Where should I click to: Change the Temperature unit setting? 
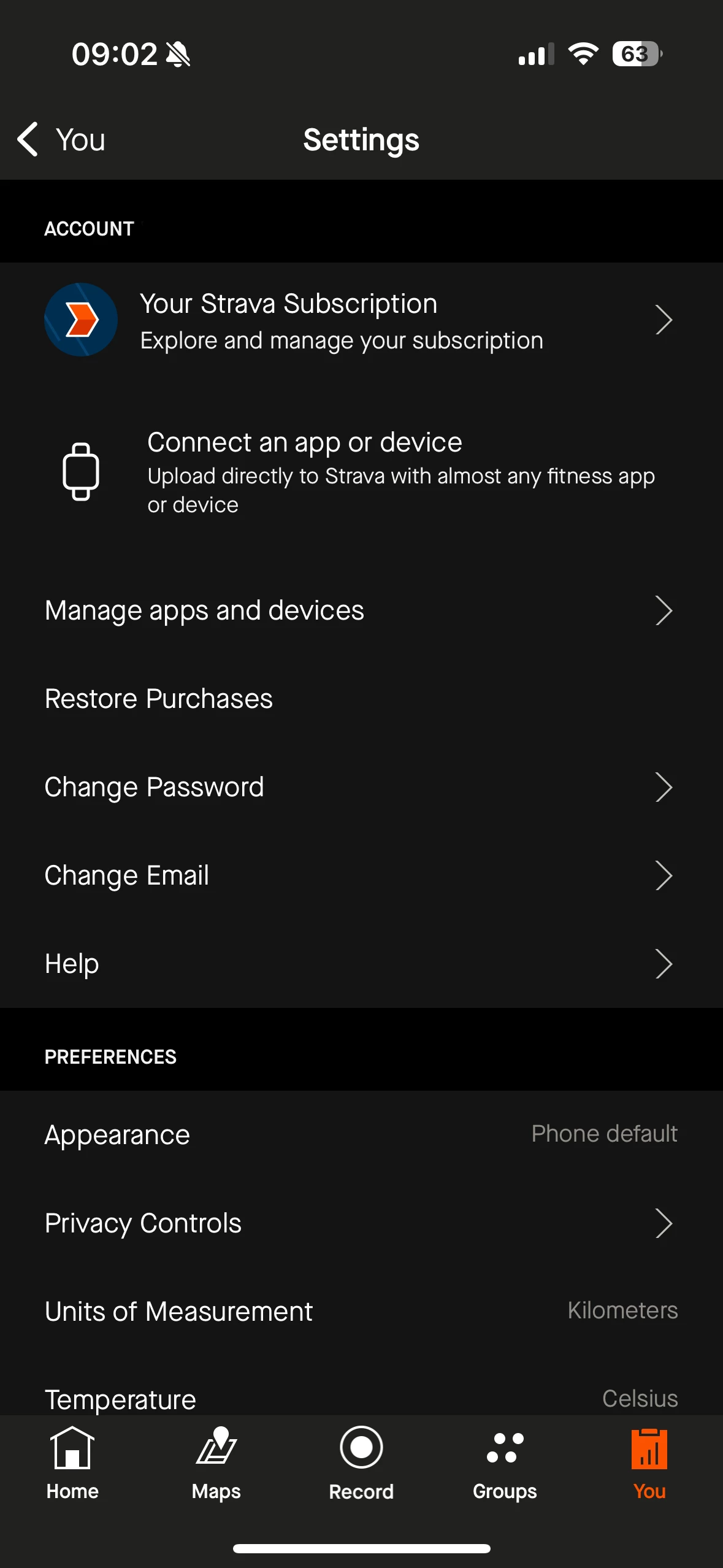361,1391
